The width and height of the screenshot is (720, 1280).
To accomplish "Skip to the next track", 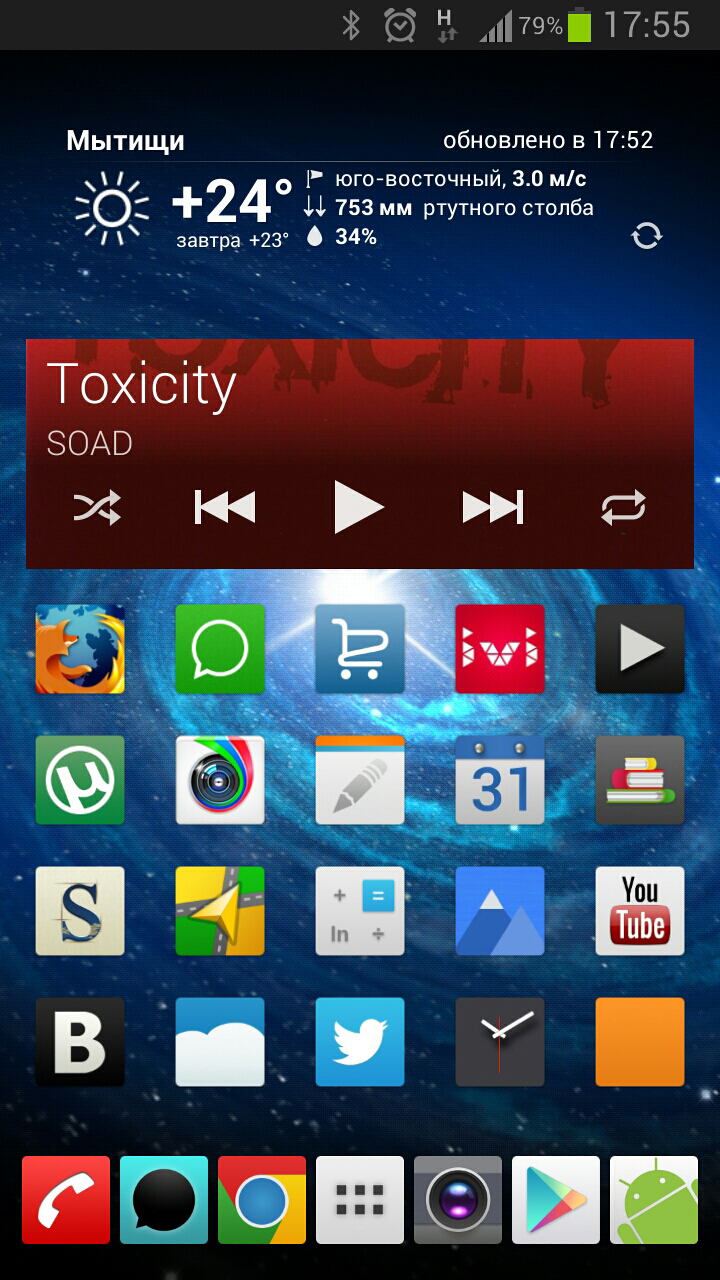I will coord(492,508).
